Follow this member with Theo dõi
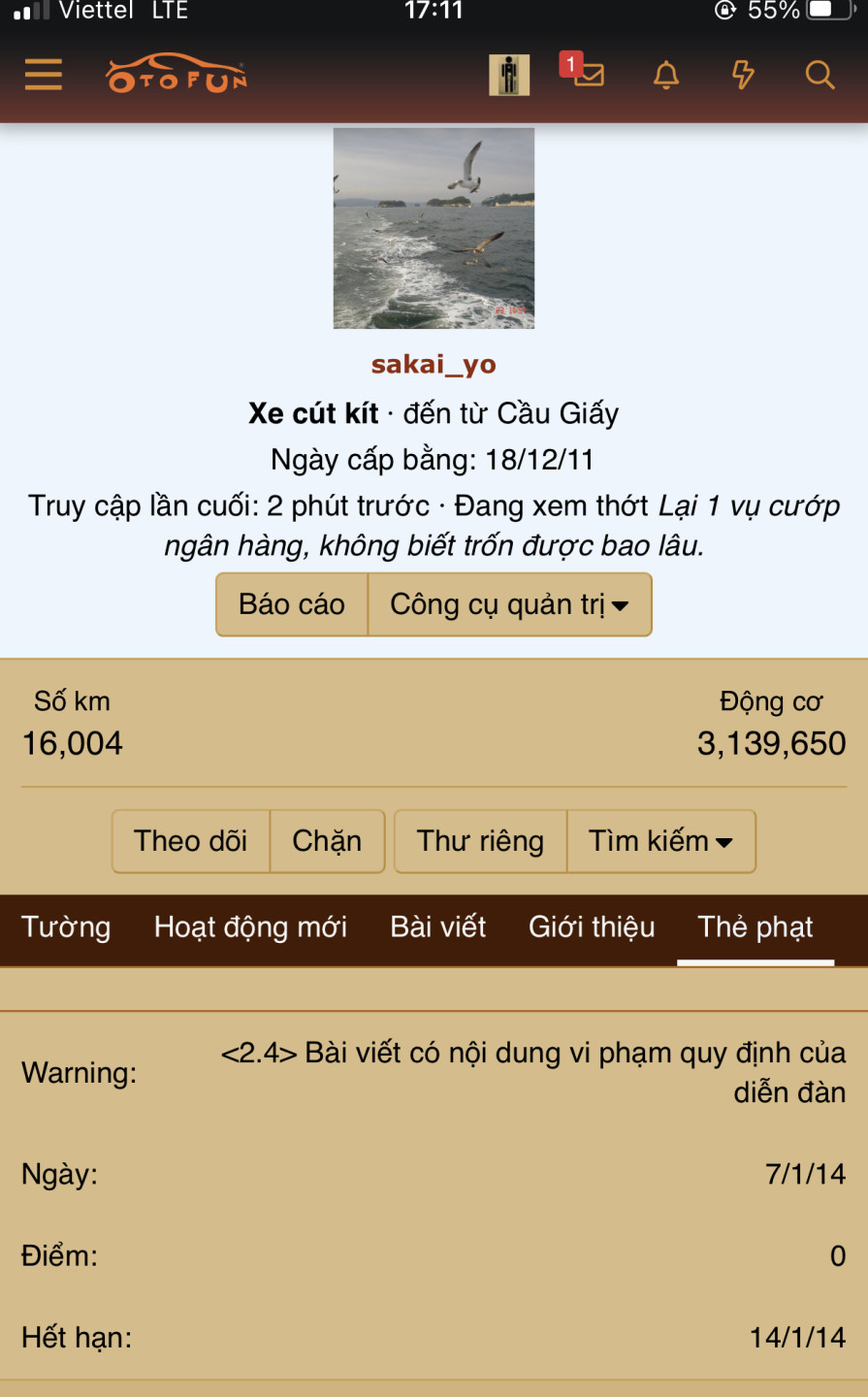Viewport: 868px width, 1397px height. [x=191, y=841]
